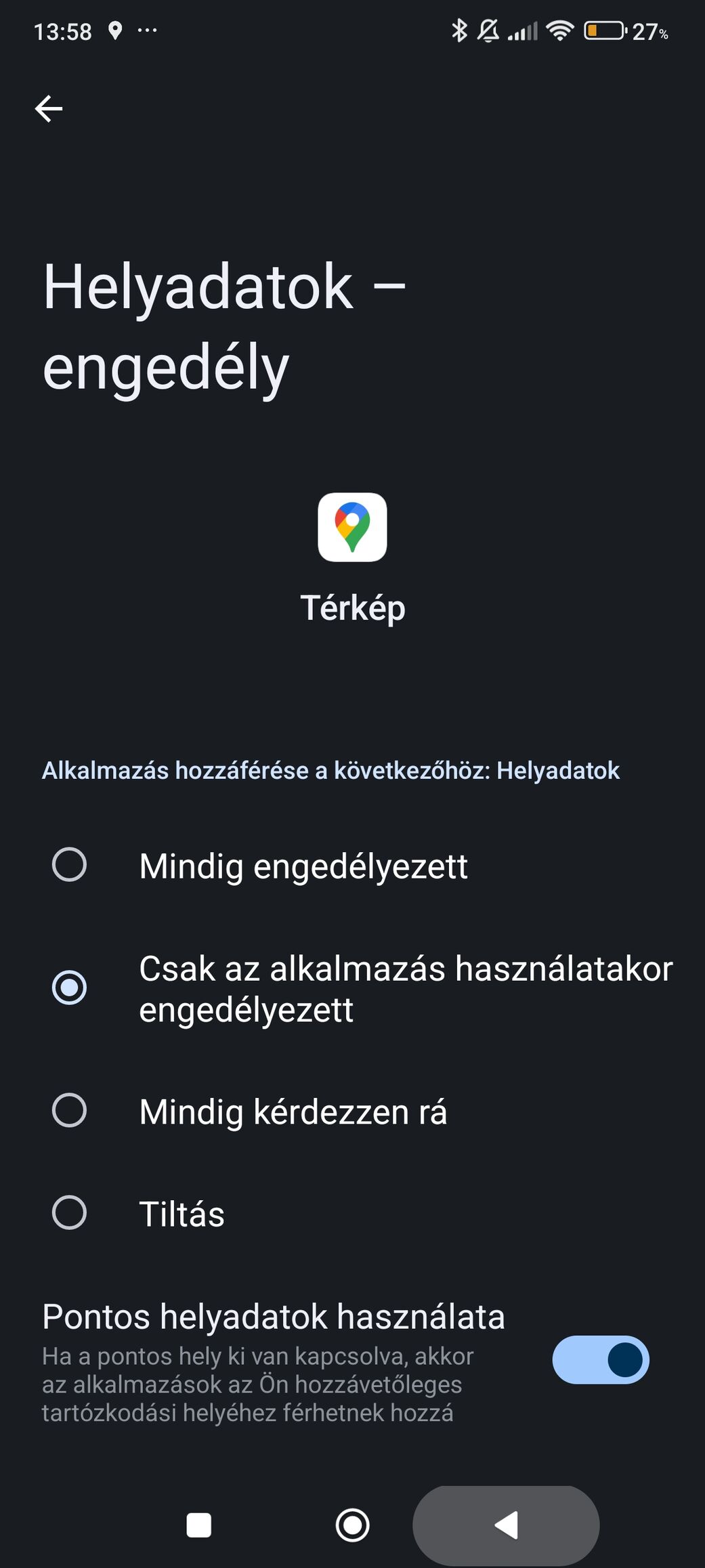The width and height of the screenshot is (705, 1568).
Task: Choose "Csak az alkalmazás használatakor engedélyezett"
Action: click(352, 988)
